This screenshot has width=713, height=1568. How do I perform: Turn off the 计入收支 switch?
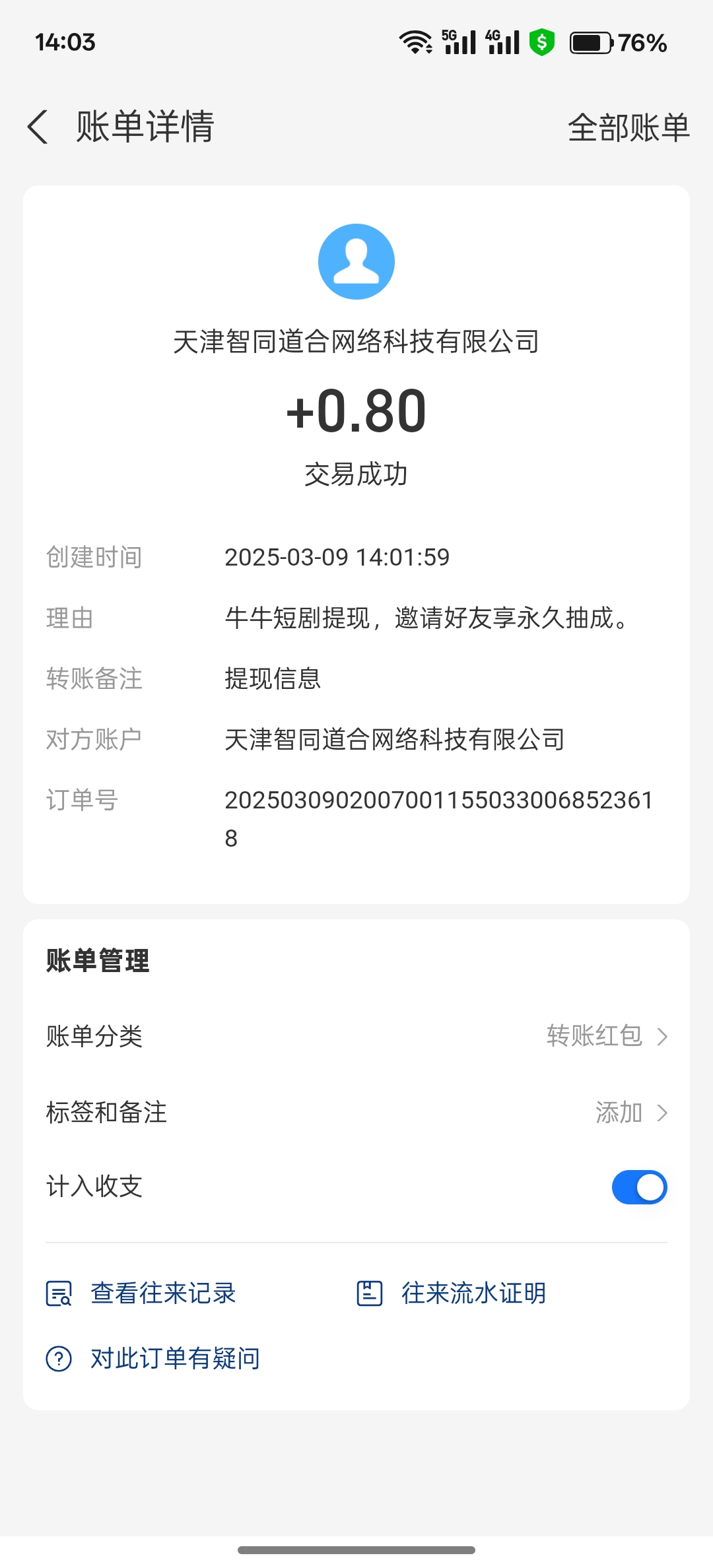639,1187
